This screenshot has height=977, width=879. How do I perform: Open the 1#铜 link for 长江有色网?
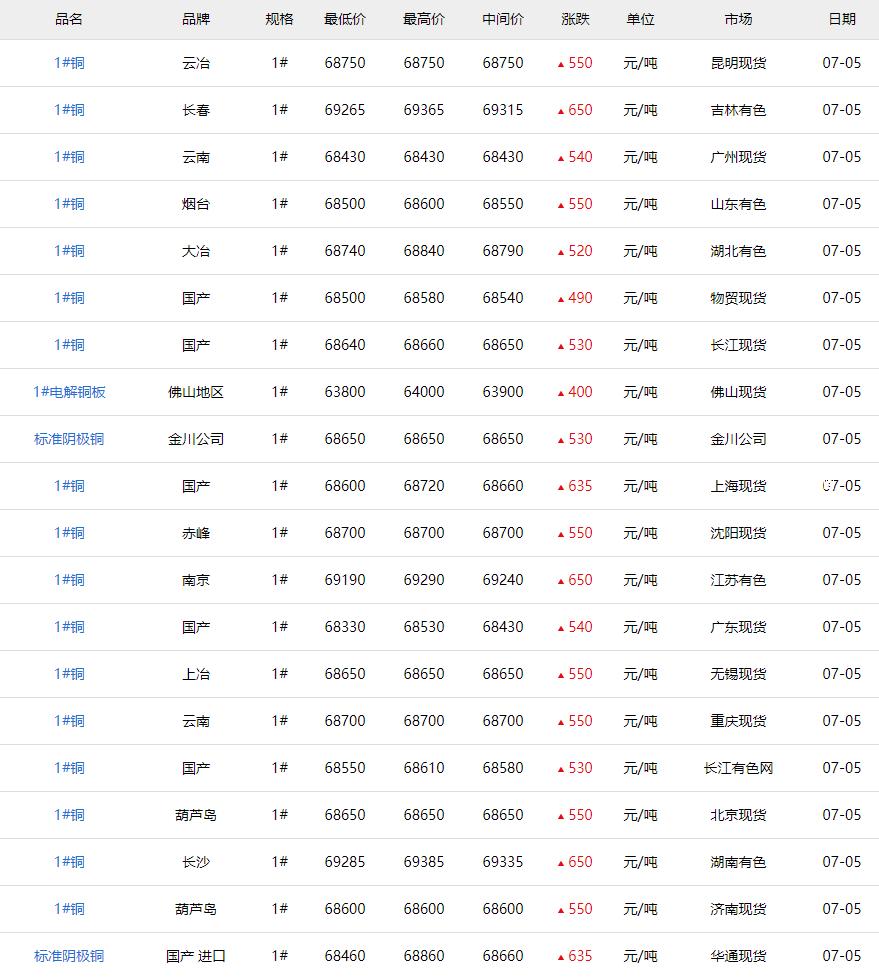coord(69,768)
